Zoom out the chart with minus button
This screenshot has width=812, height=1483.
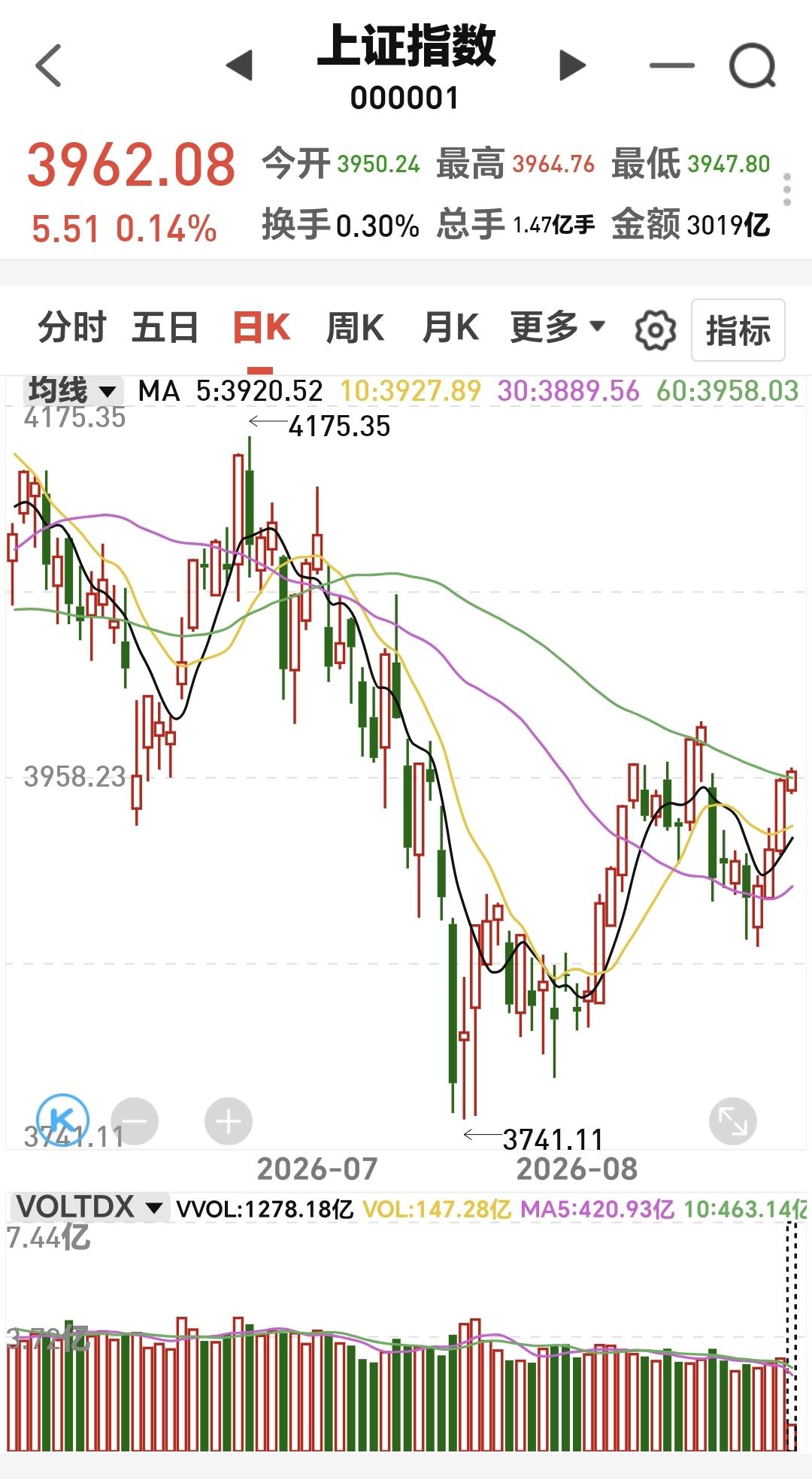(135, 1121)
